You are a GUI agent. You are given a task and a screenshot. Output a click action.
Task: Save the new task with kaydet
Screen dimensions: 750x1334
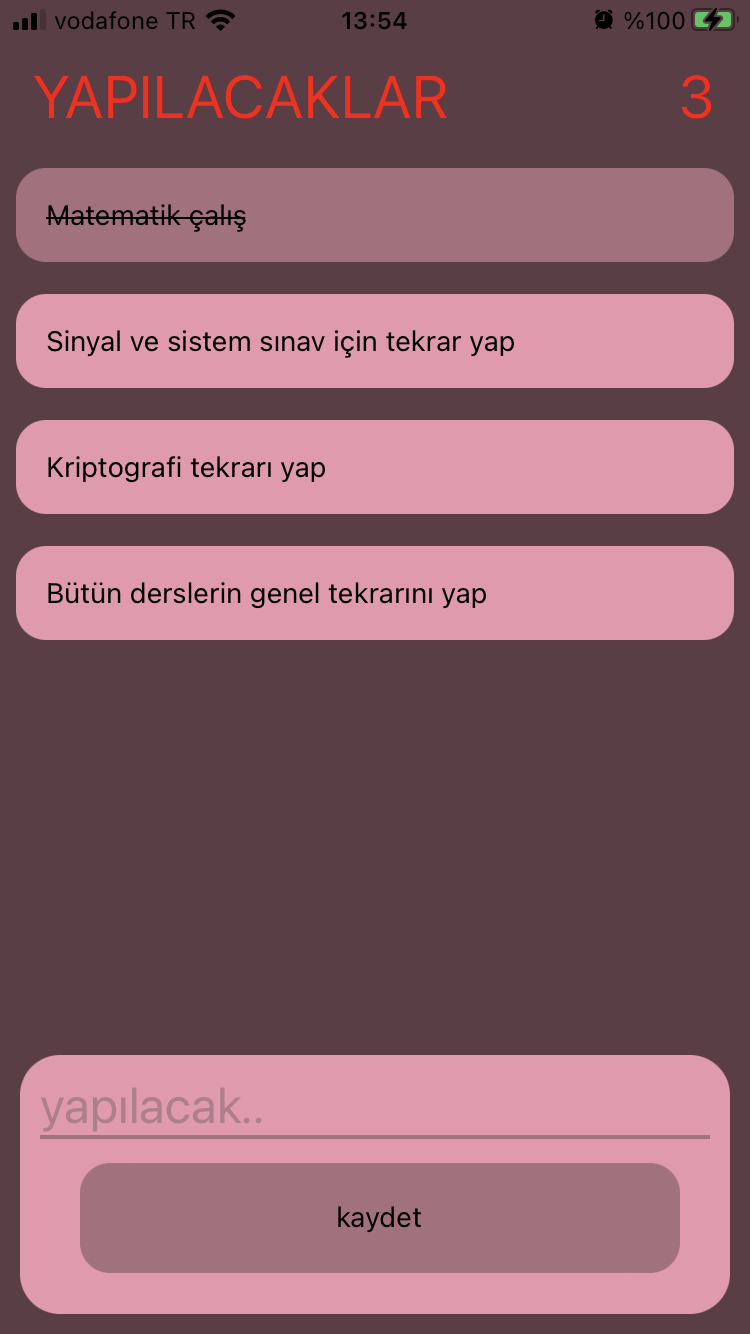379,1217
